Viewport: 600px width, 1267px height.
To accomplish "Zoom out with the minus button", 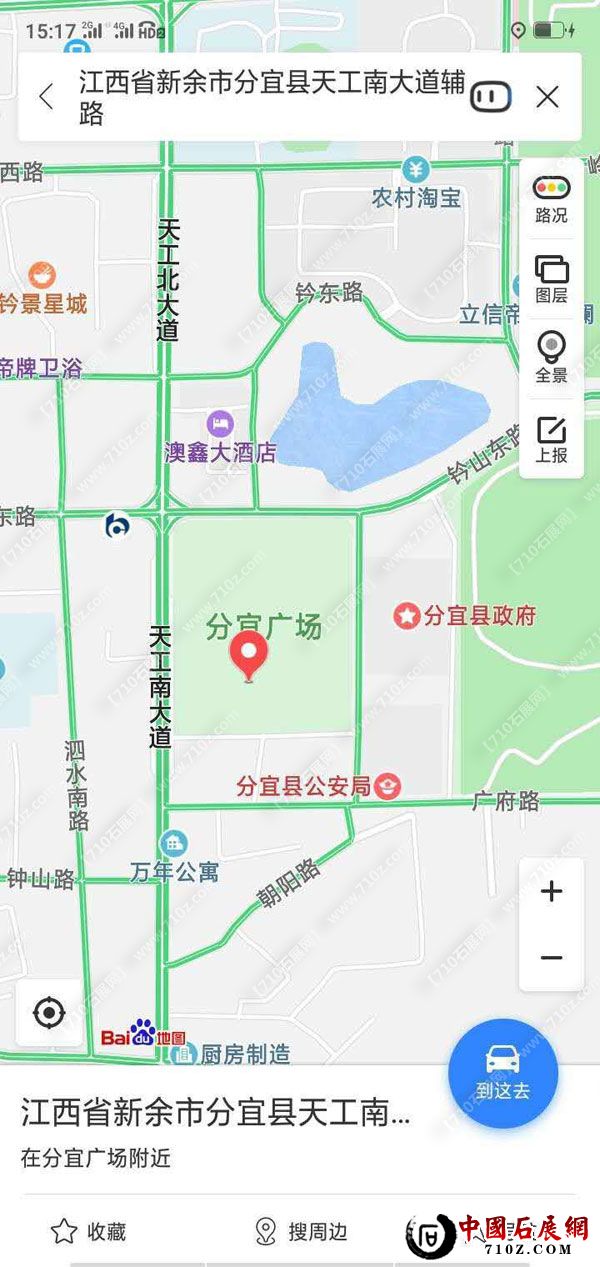I will [x=551, y=957].
